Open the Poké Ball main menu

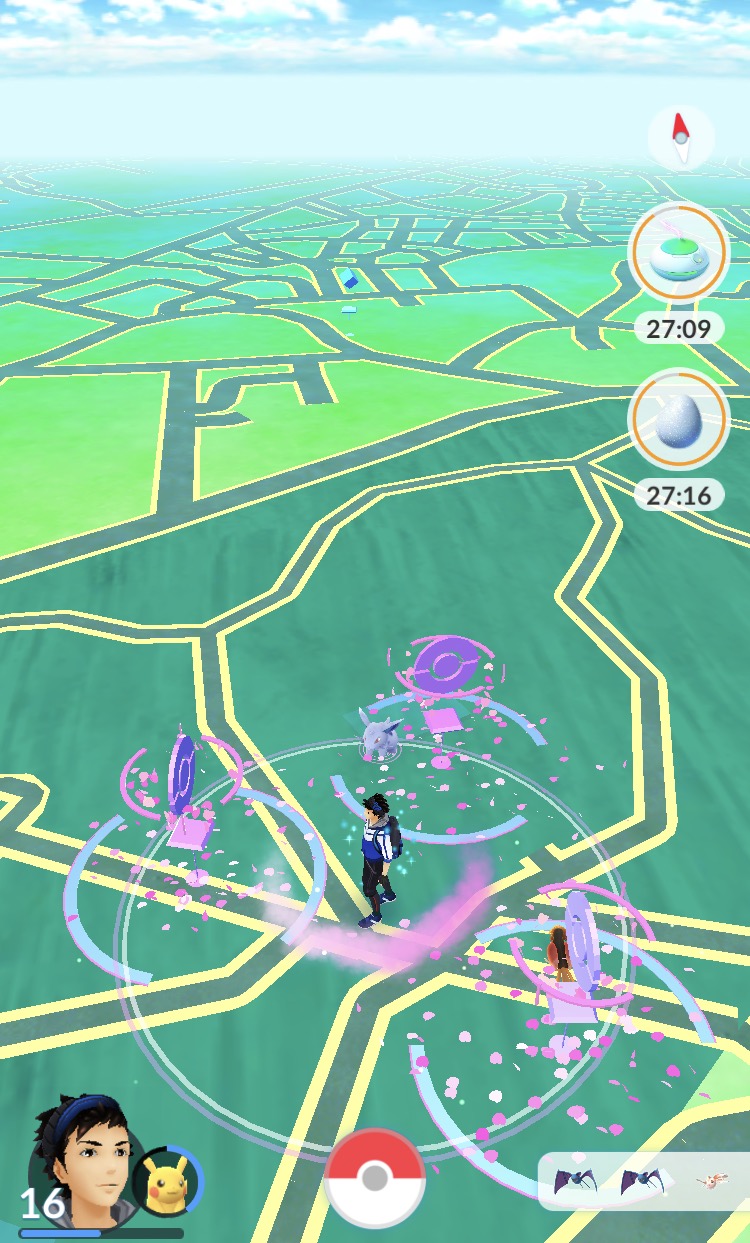point(375,1178)
